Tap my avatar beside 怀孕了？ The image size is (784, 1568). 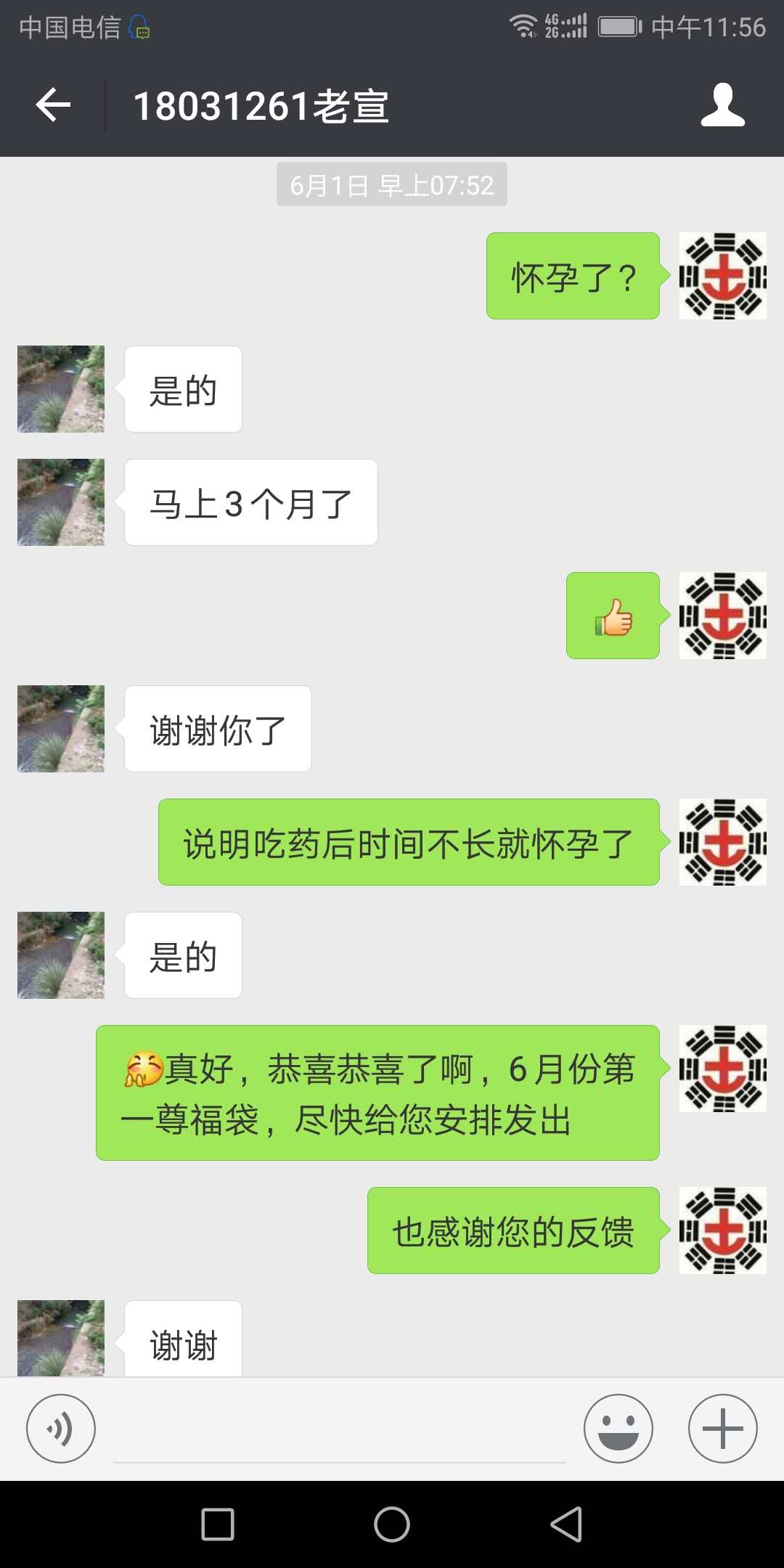[x=723, y=276]
